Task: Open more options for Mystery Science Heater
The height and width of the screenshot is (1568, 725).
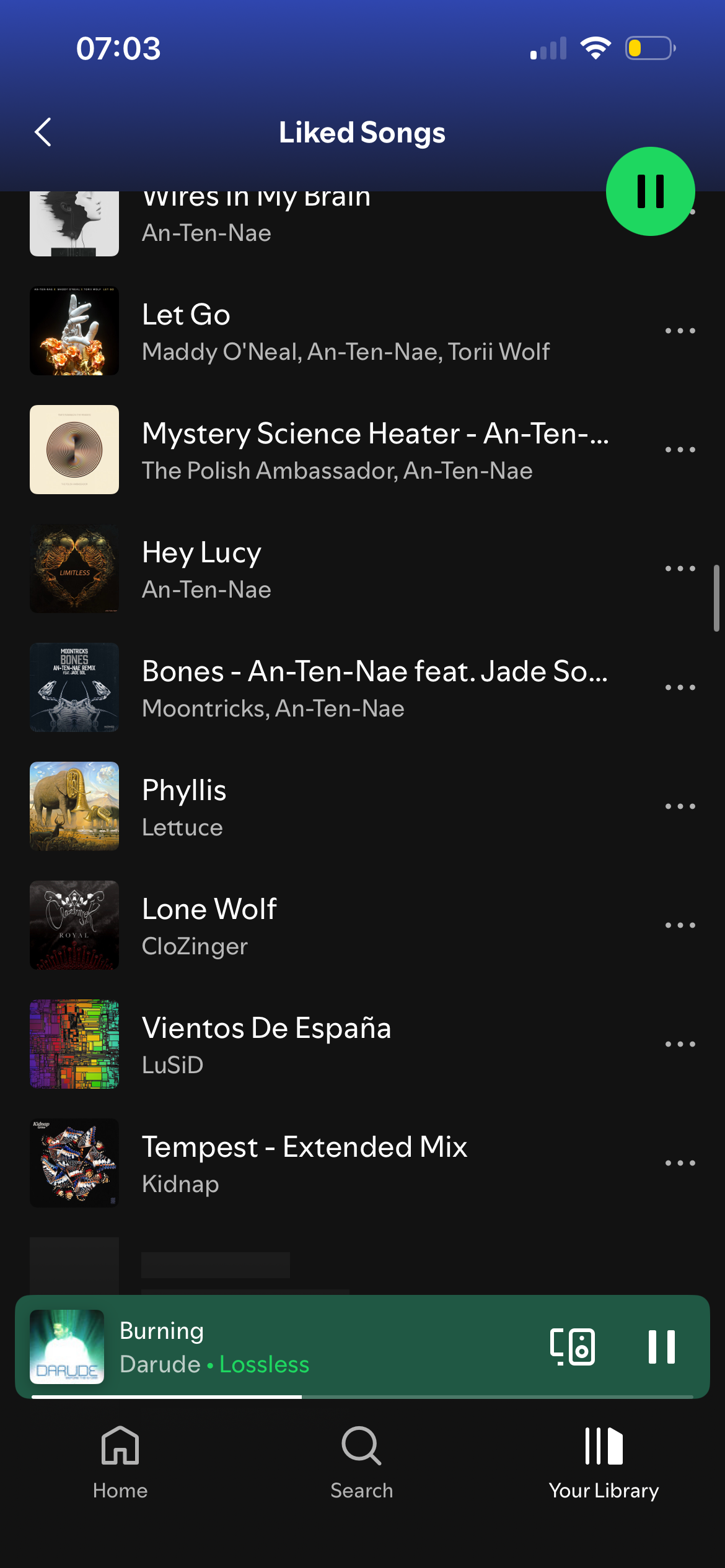Action: pos(680,450)
